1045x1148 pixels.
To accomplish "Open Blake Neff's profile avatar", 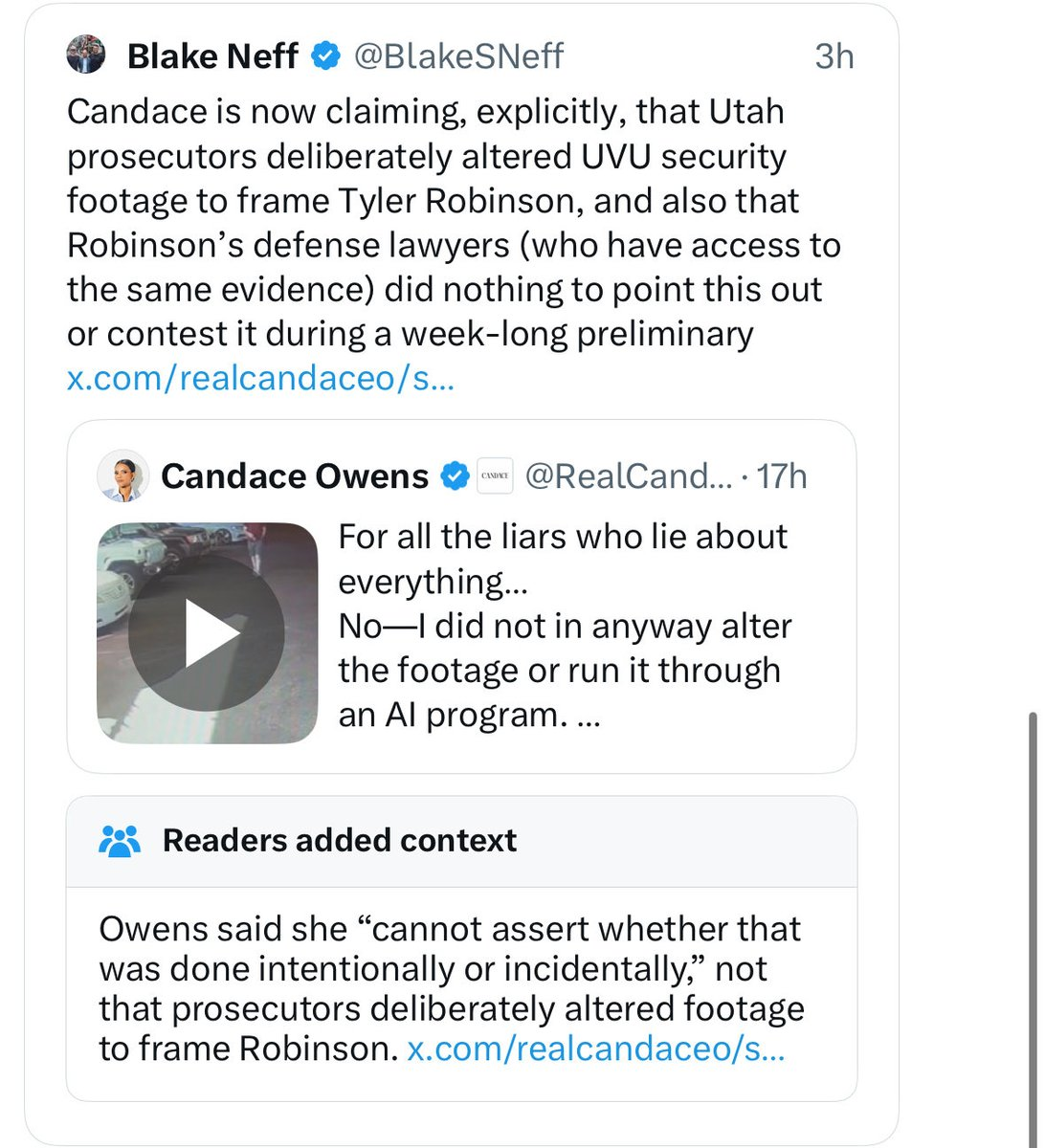I will 85,56.
